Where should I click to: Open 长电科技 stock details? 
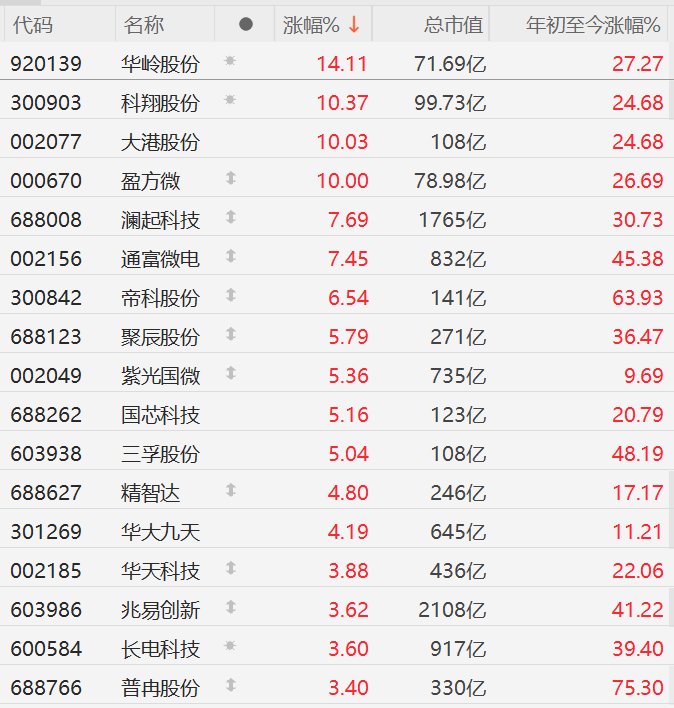pos(160,648)
